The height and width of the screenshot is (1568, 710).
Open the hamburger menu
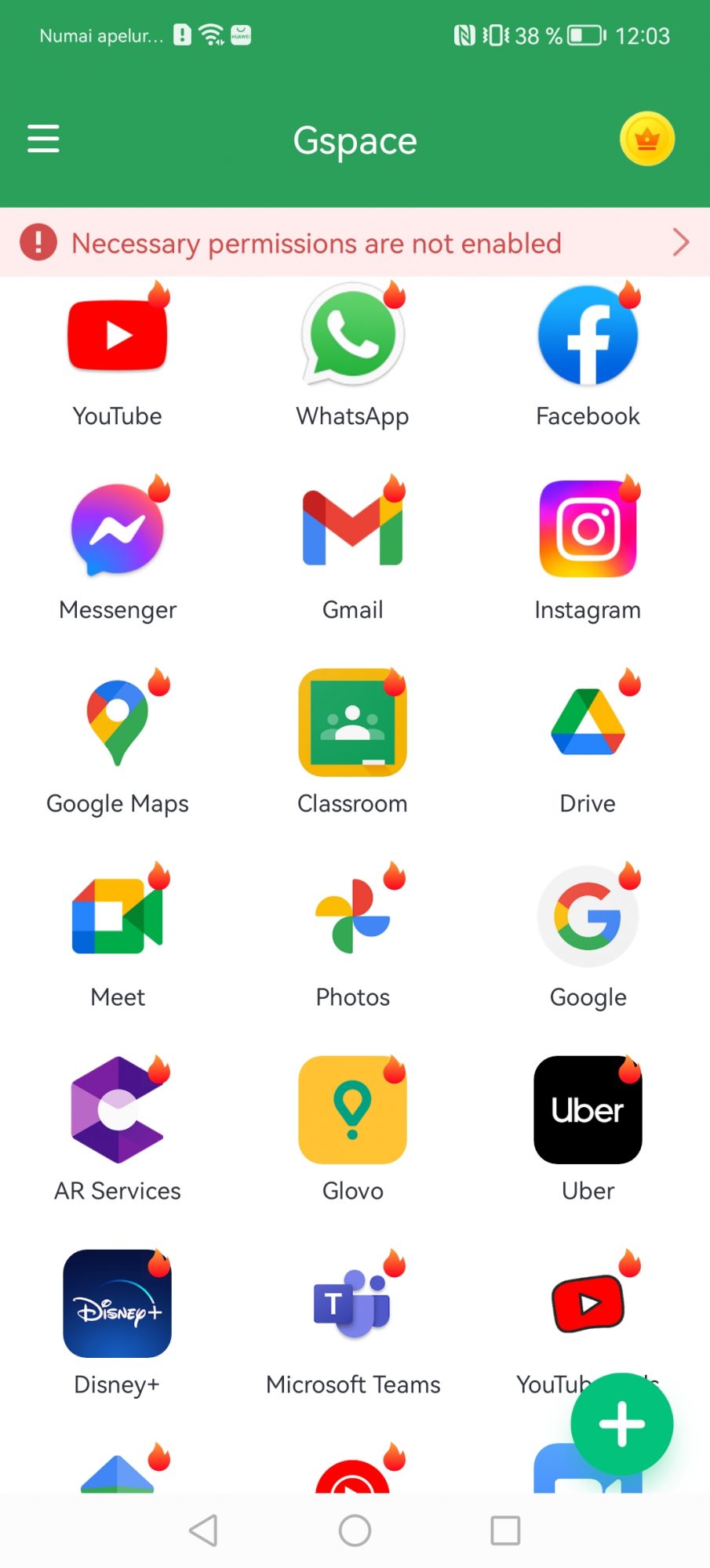[x=43, y=139]
